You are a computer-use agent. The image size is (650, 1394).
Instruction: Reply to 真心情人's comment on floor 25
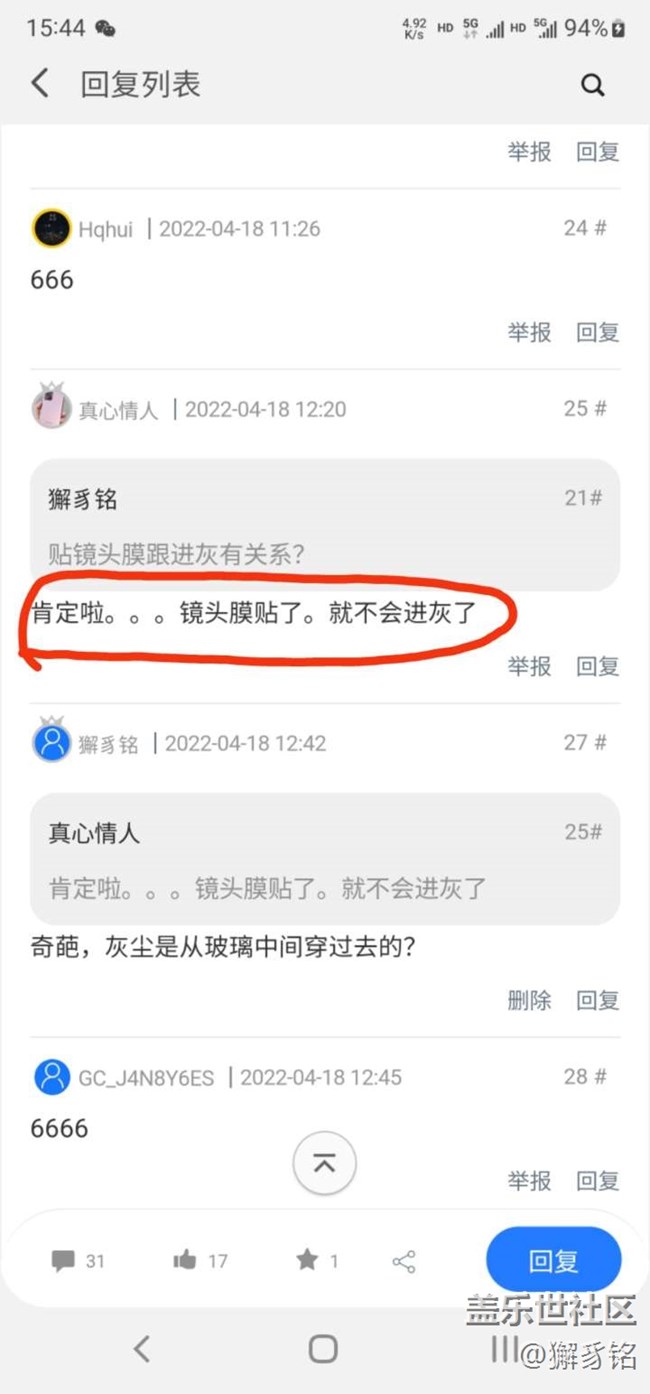pyautogui.click(x=598, y=666)
